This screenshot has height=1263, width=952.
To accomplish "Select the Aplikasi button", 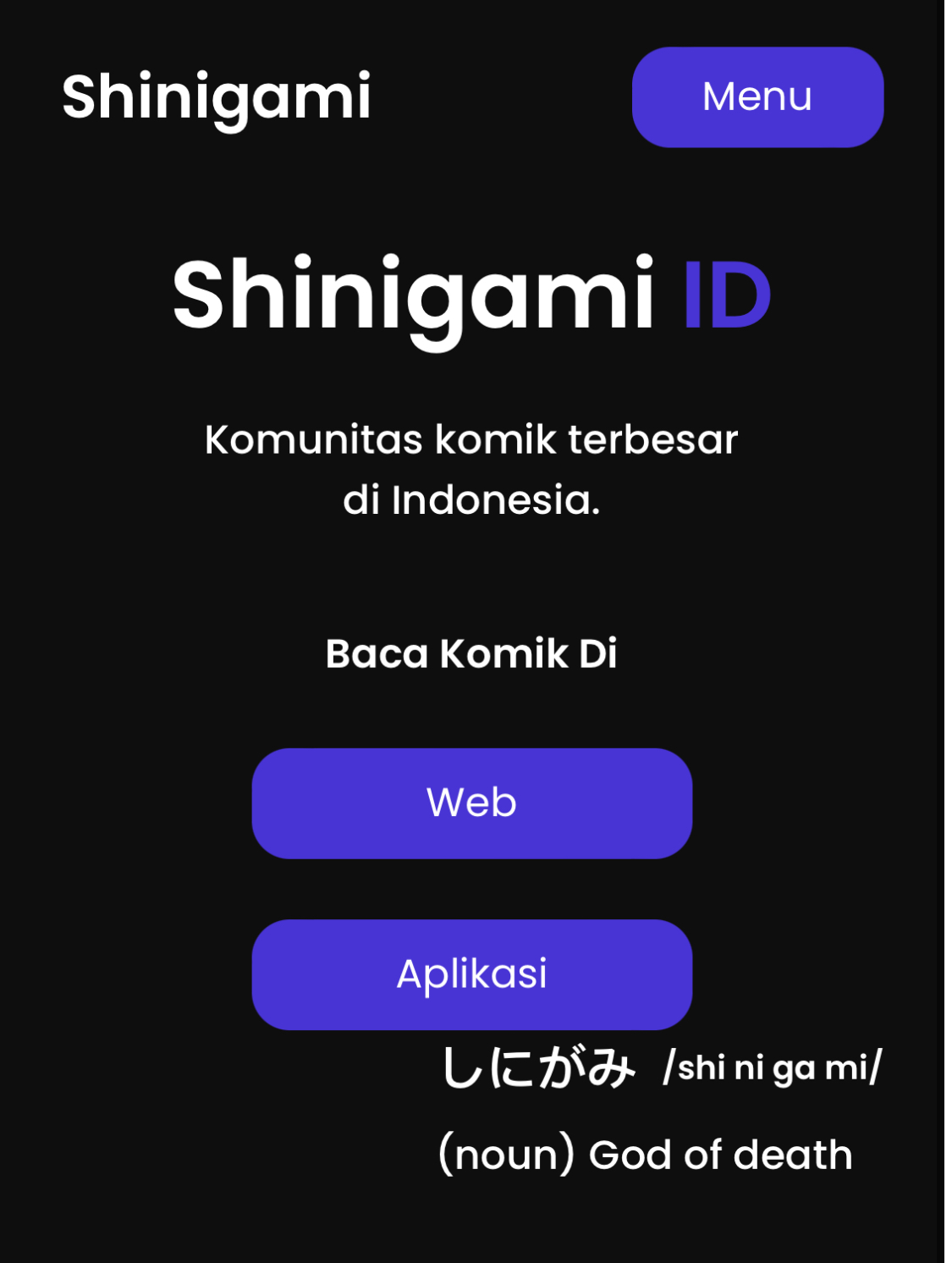I will tap(471, 973).
